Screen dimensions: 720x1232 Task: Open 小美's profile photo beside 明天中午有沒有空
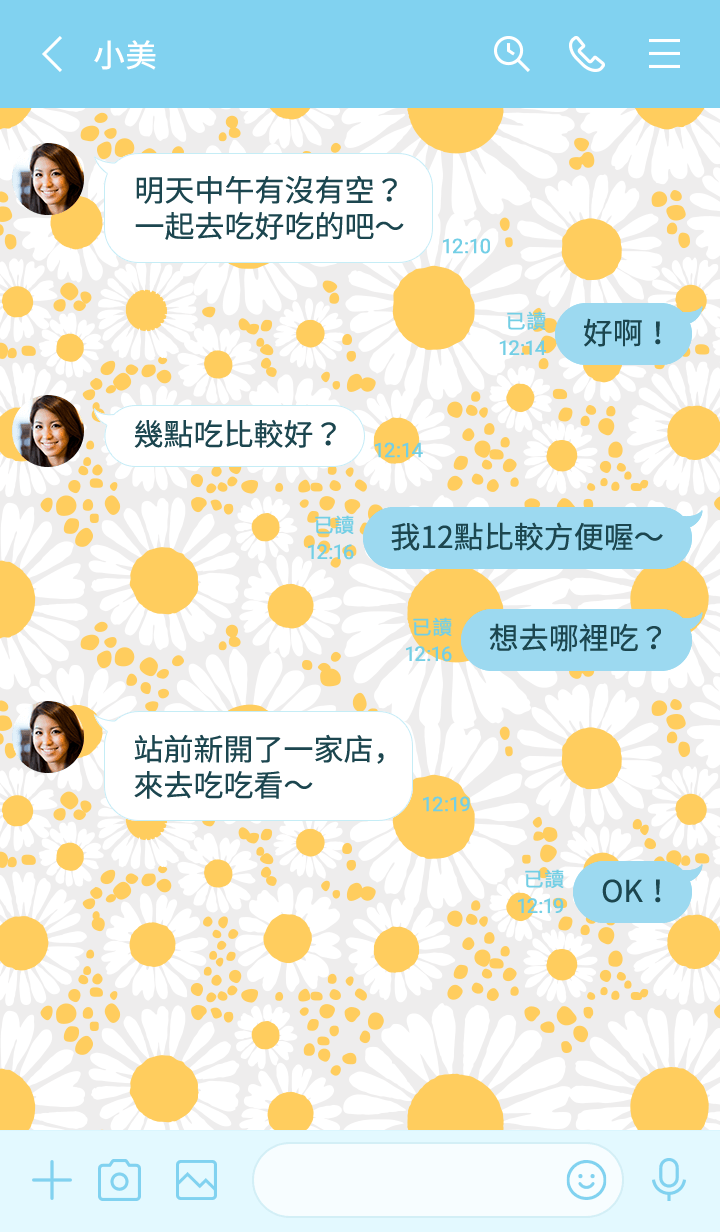pyautogui.click(x=49, y=179)
